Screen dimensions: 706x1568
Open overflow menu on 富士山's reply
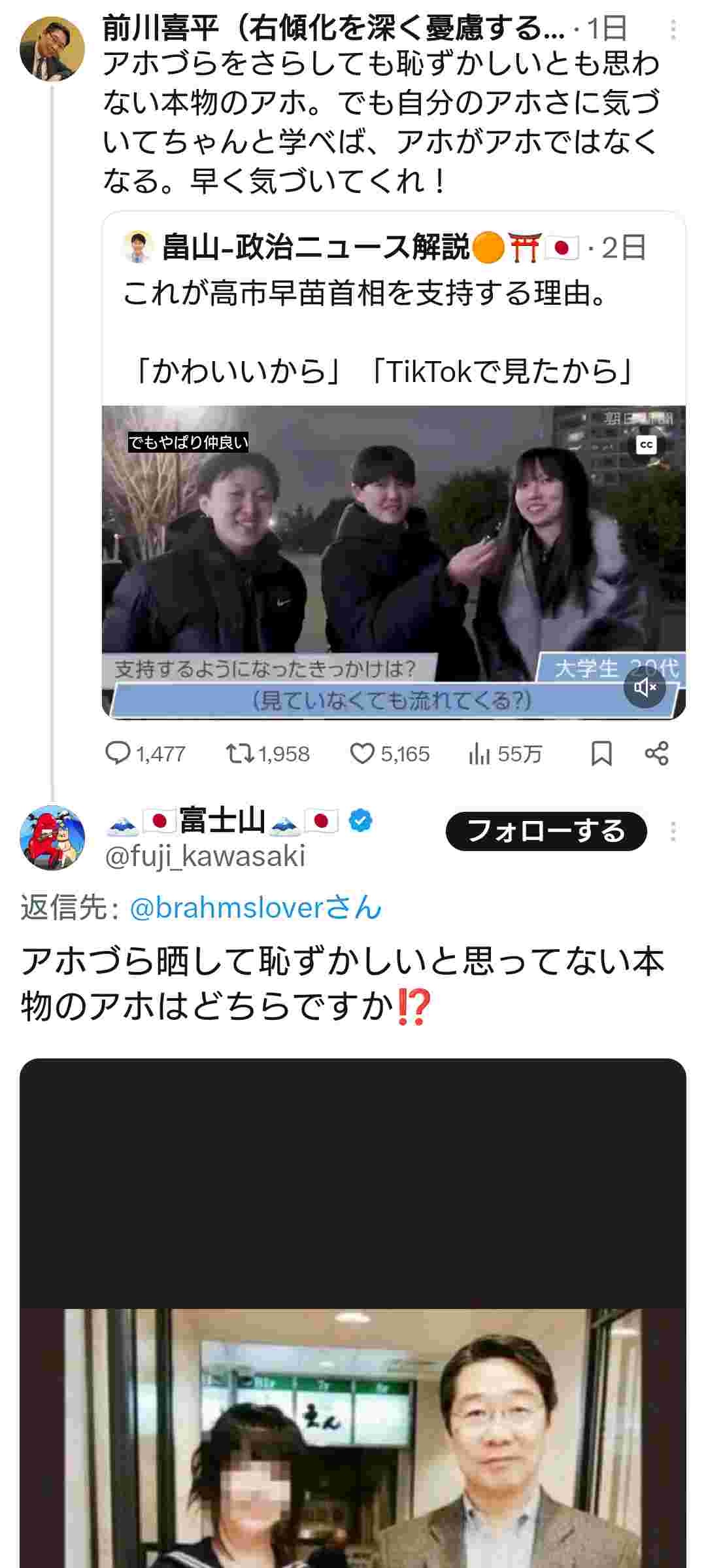(x=673, y=831)
